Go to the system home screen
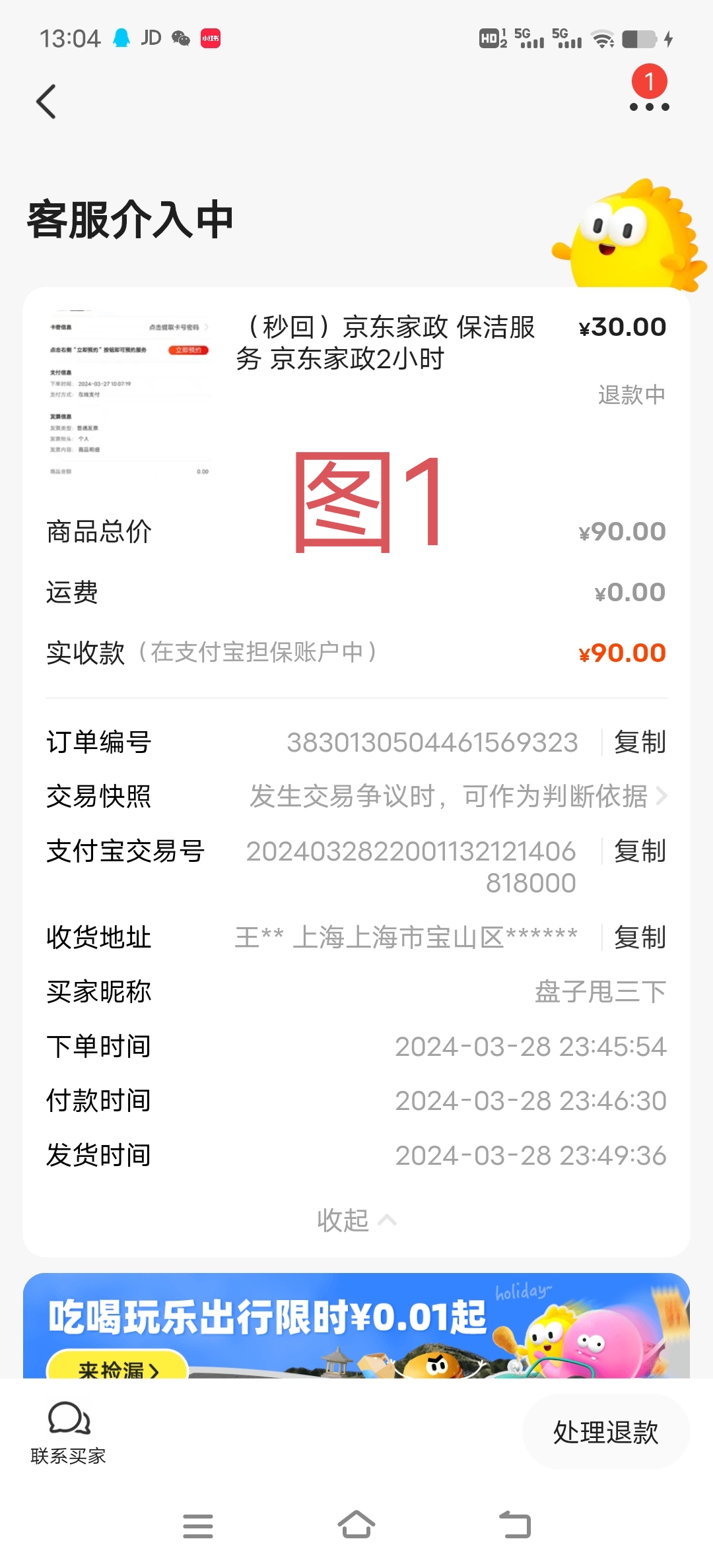 click(x=356, y=1526)
